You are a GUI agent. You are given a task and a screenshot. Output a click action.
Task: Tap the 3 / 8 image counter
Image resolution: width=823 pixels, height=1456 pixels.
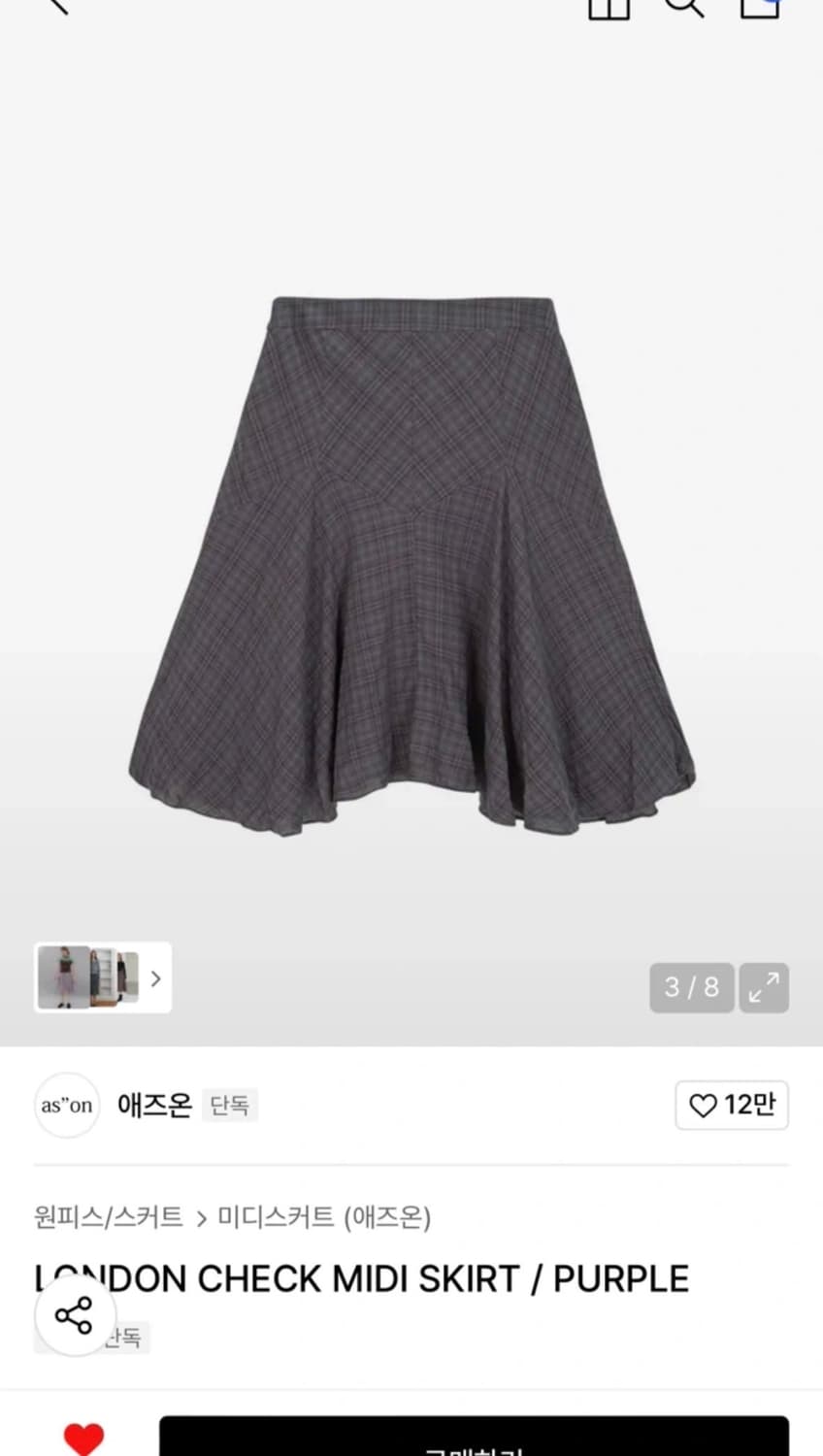691,987
